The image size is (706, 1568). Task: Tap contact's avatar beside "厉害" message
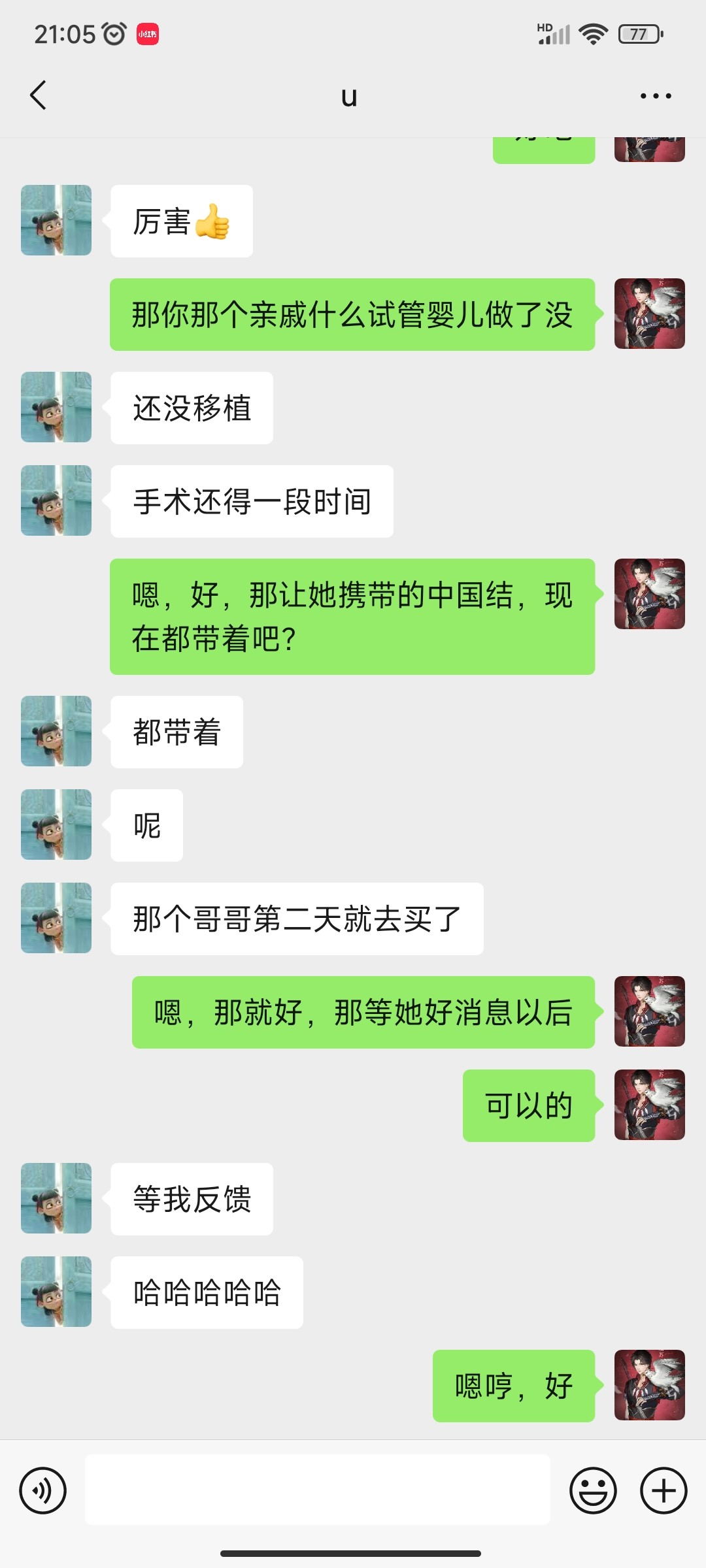pyautogui.click(x=56, y=220)
